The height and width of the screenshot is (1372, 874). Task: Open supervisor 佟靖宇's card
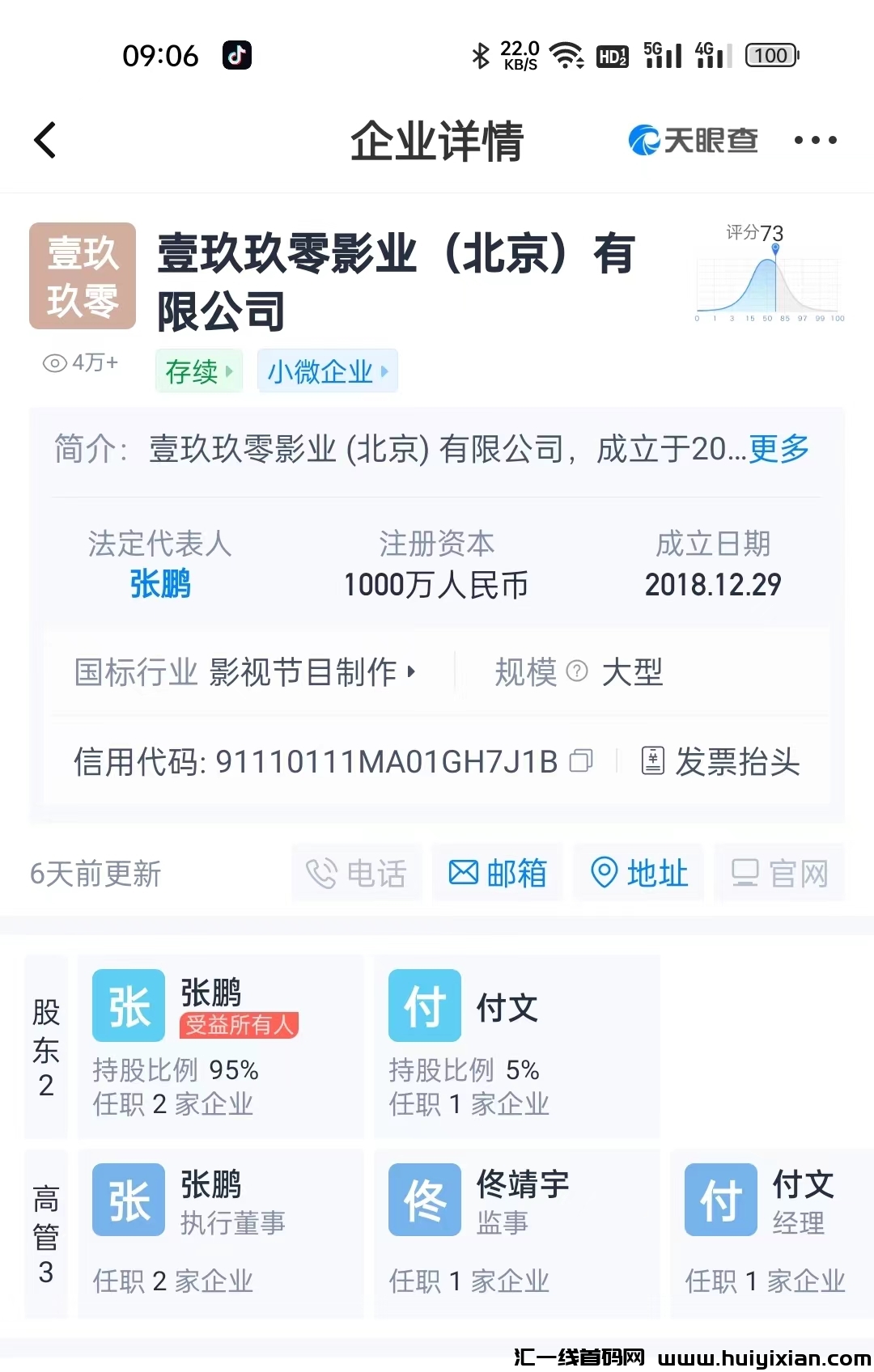516,1234
